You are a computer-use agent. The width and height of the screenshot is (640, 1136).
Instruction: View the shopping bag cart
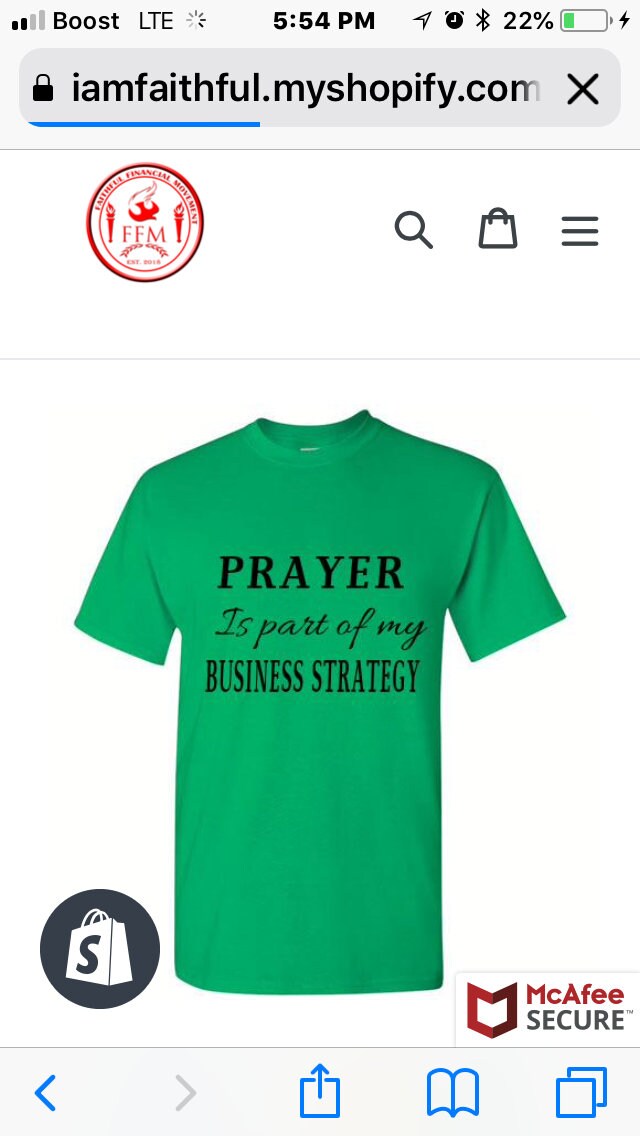(497, 230)
